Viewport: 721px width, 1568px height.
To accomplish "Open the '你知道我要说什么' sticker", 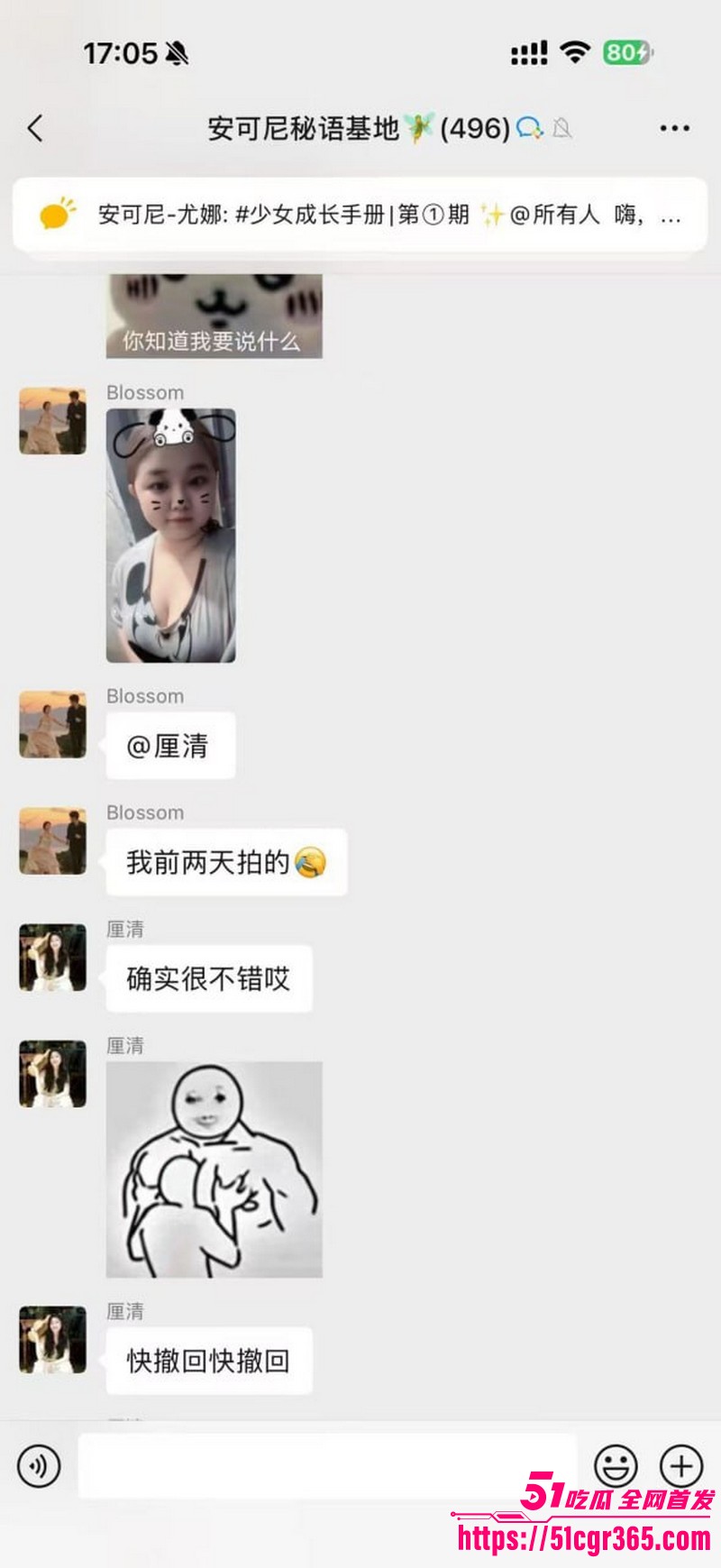I will 214,317.
